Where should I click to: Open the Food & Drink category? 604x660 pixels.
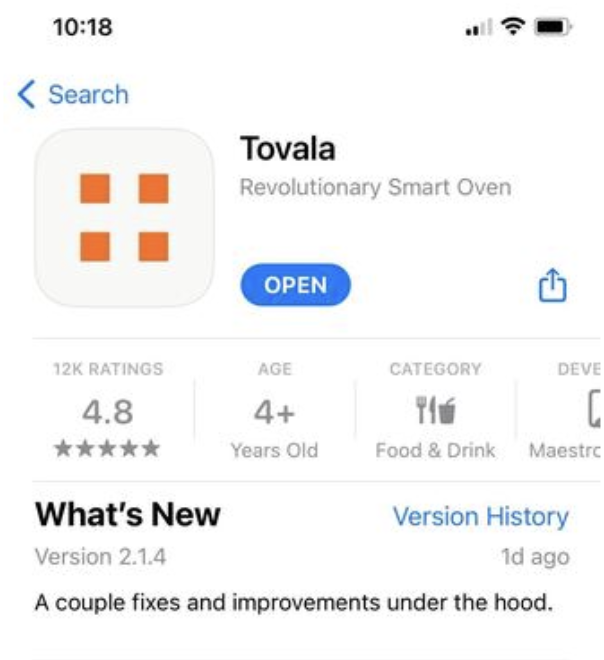pos(435,411)
